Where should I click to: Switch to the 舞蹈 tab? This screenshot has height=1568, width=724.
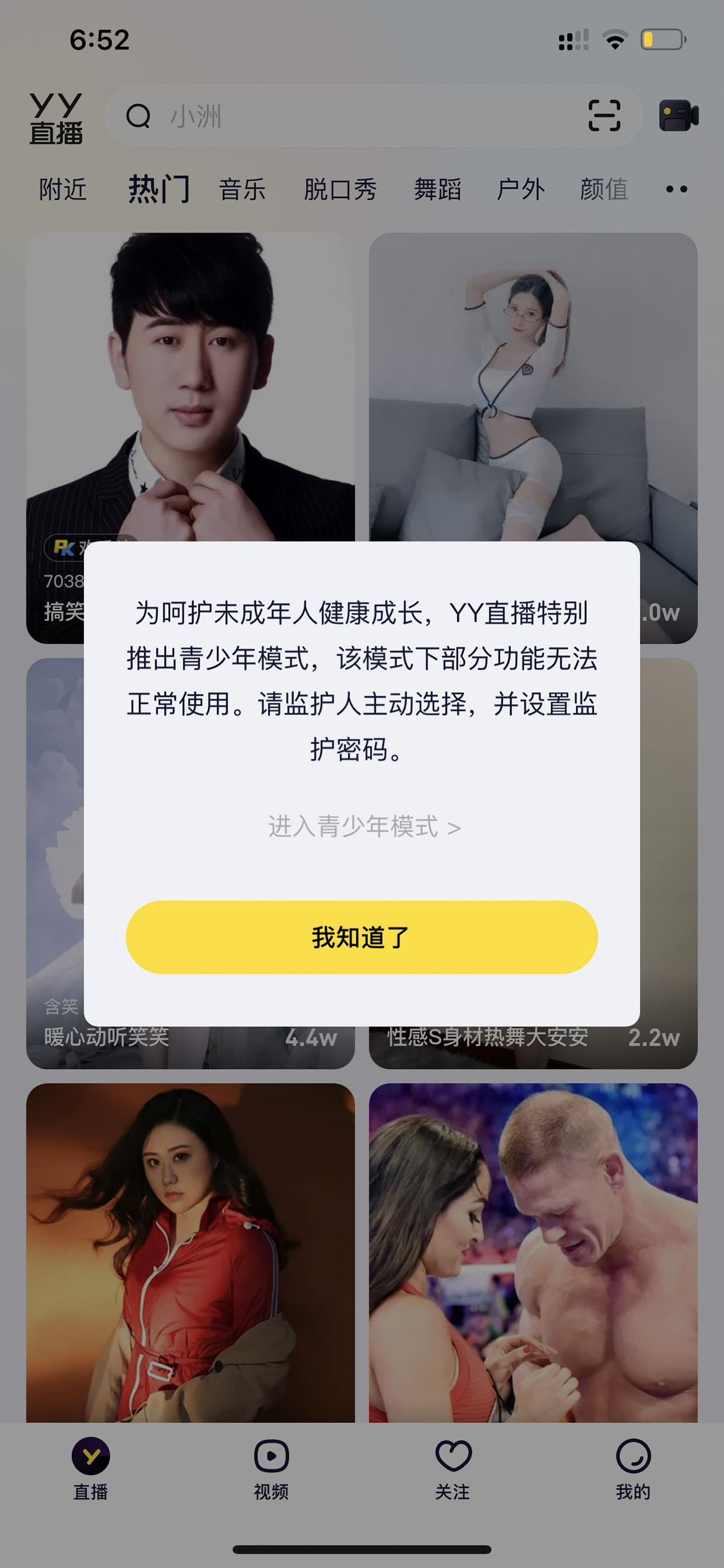437,189
